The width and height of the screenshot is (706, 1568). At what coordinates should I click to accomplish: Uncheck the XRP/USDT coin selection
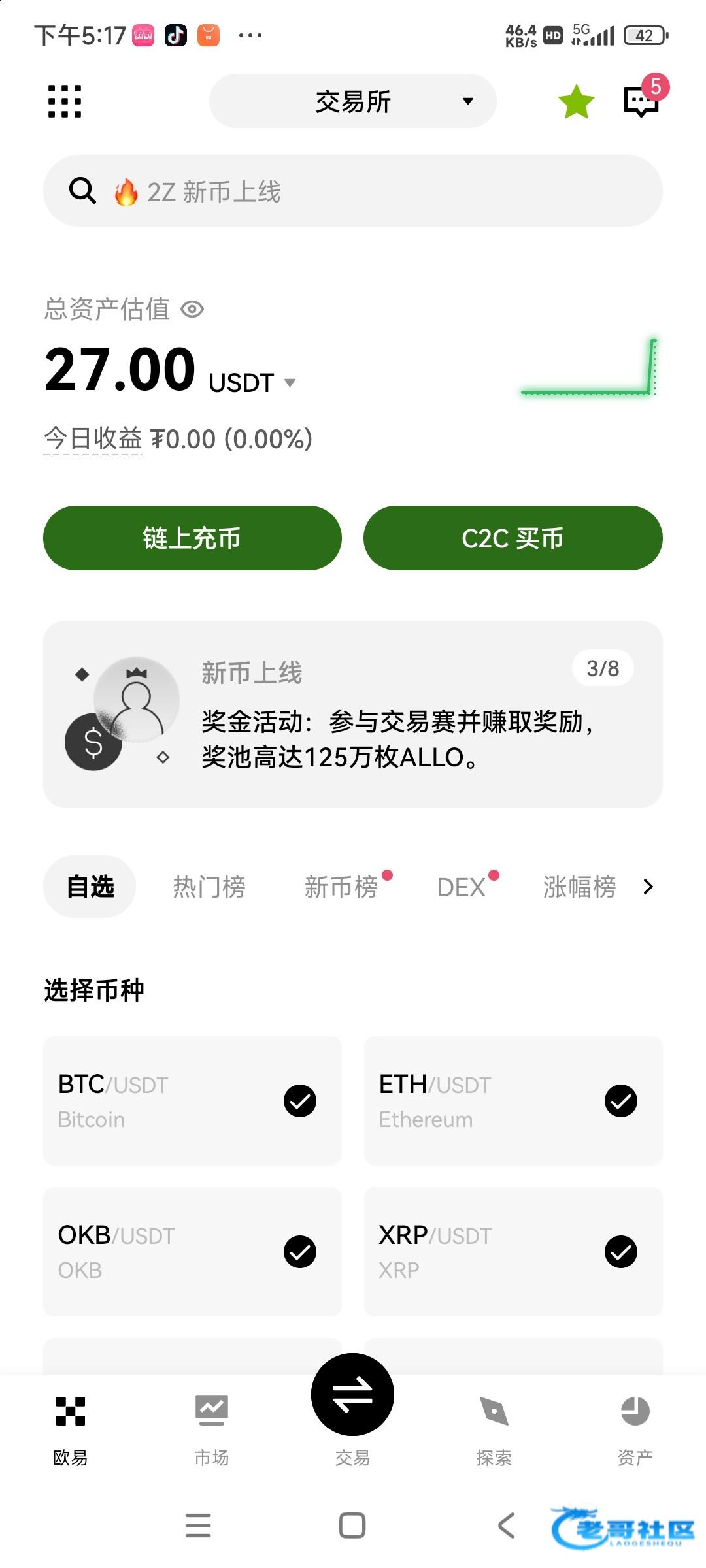pyautogui.click(x=620, y=1252)
